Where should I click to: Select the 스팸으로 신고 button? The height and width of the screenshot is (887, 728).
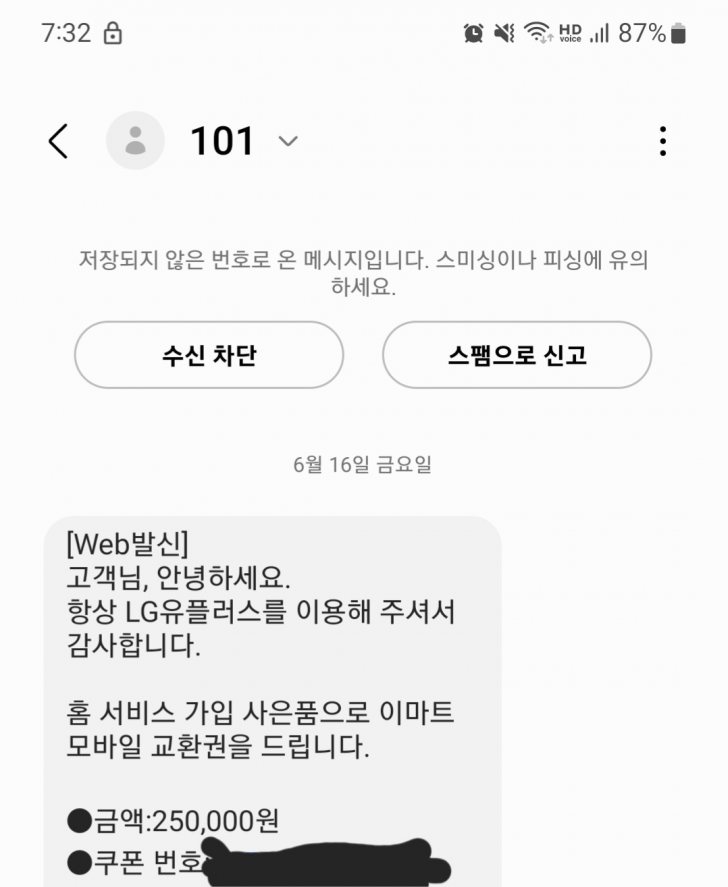(517, 355)
